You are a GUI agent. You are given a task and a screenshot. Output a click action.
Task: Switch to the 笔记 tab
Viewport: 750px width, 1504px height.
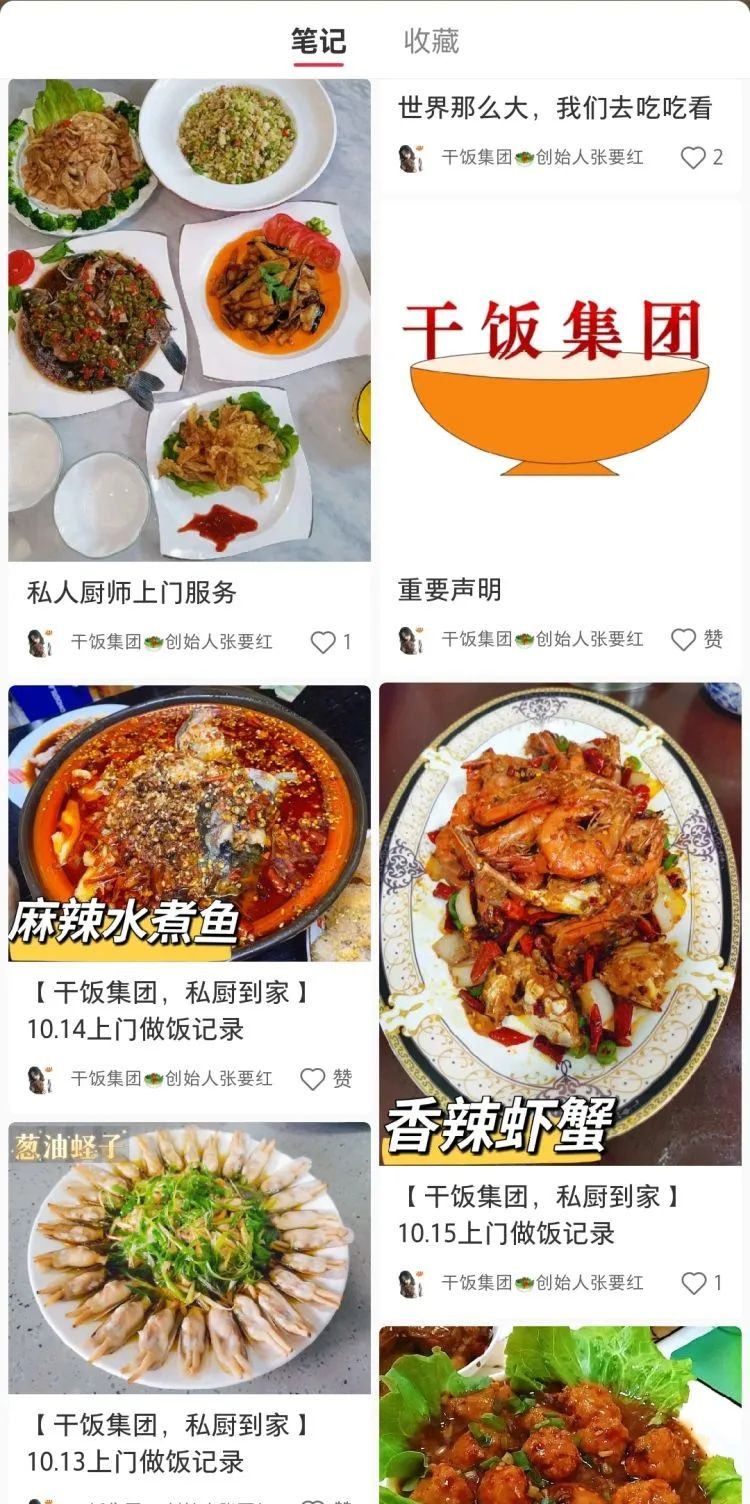pyautogui.click(x=318, y=42)
